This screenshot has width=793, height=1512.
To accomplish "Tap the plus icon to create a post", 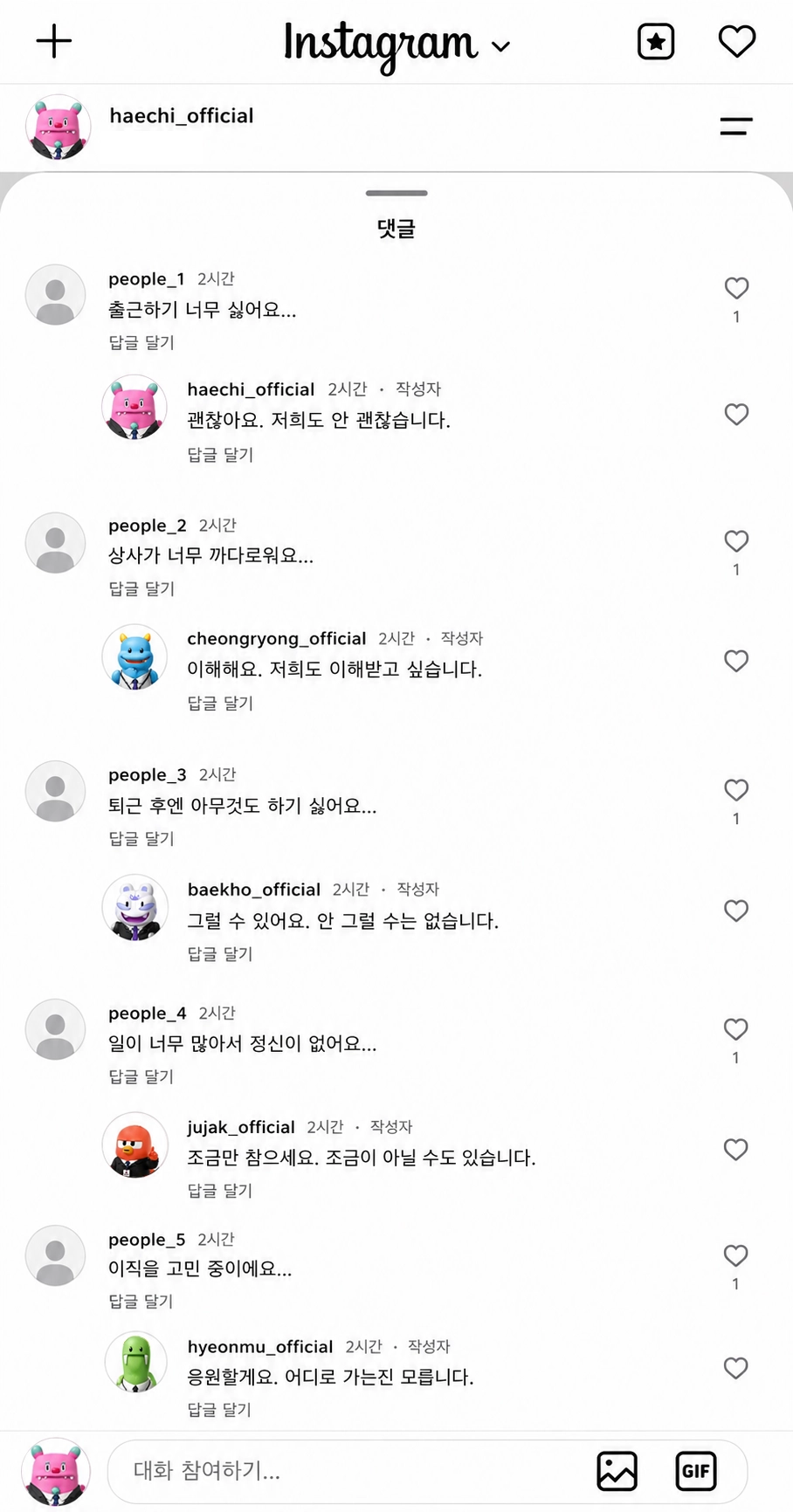I will [x=54, y=41].
